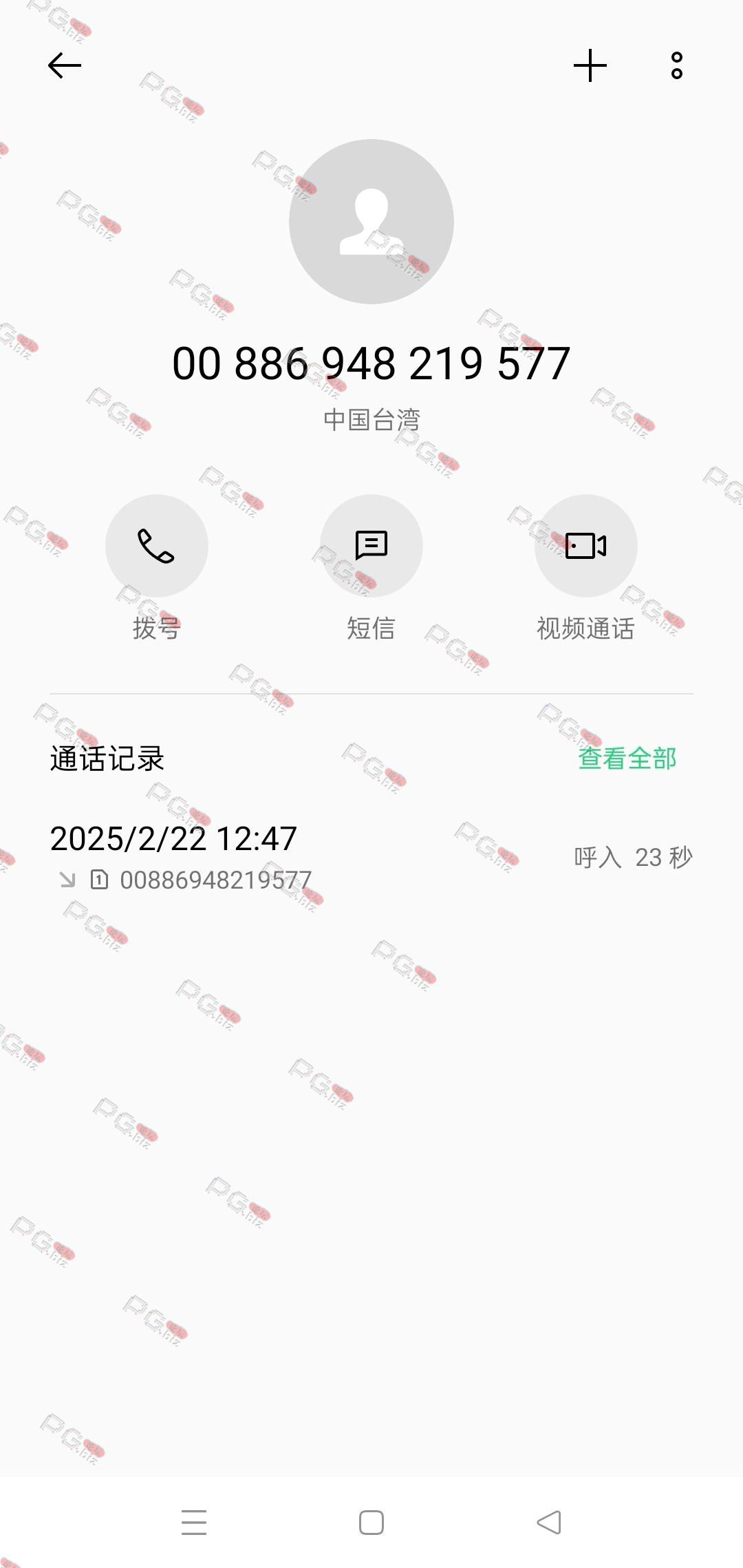This screenshot has height=1568, width=743.
Task: Go back using the top-left arrow
Action: click(65, 66)
